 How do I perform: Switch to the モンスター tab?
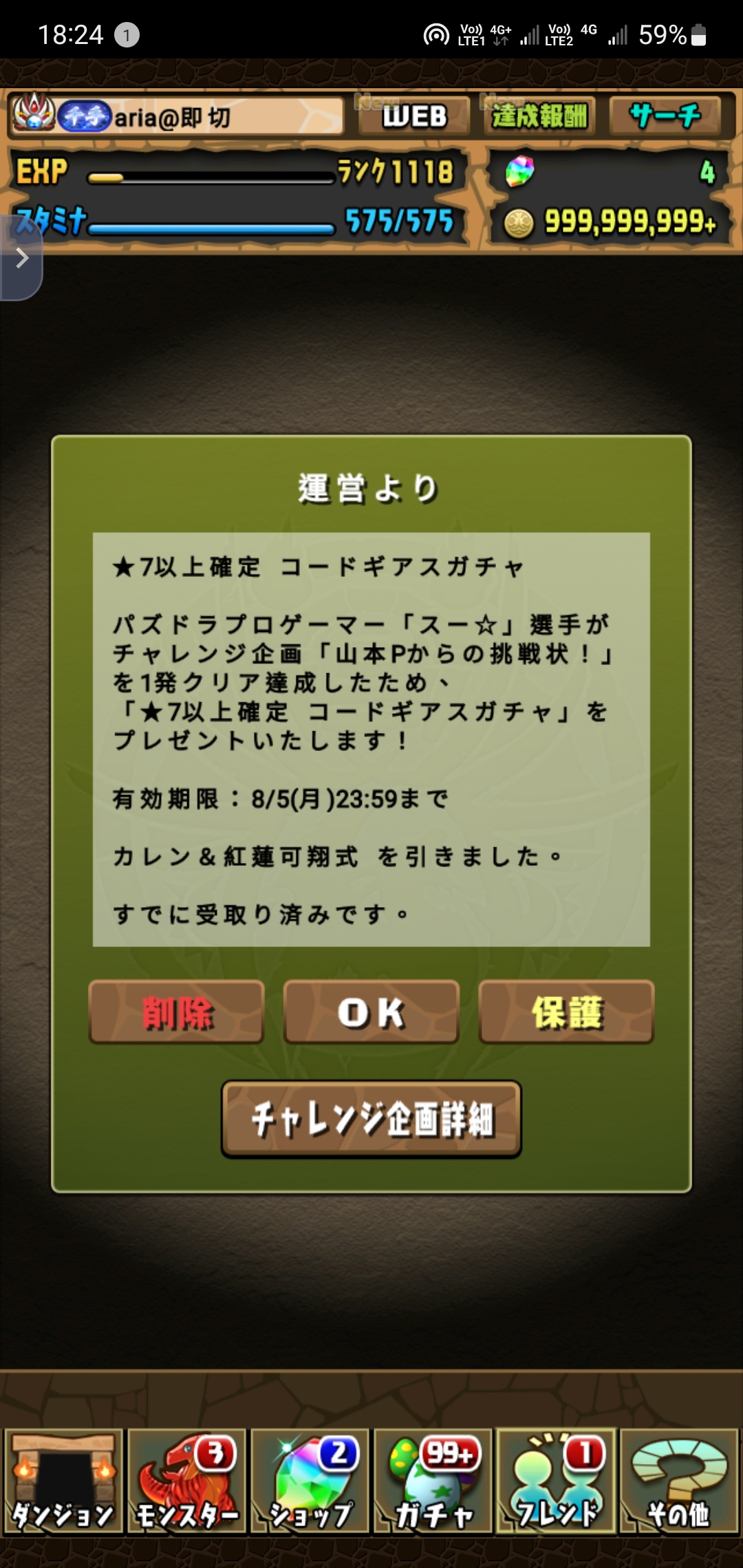(x=186, y=1481)
